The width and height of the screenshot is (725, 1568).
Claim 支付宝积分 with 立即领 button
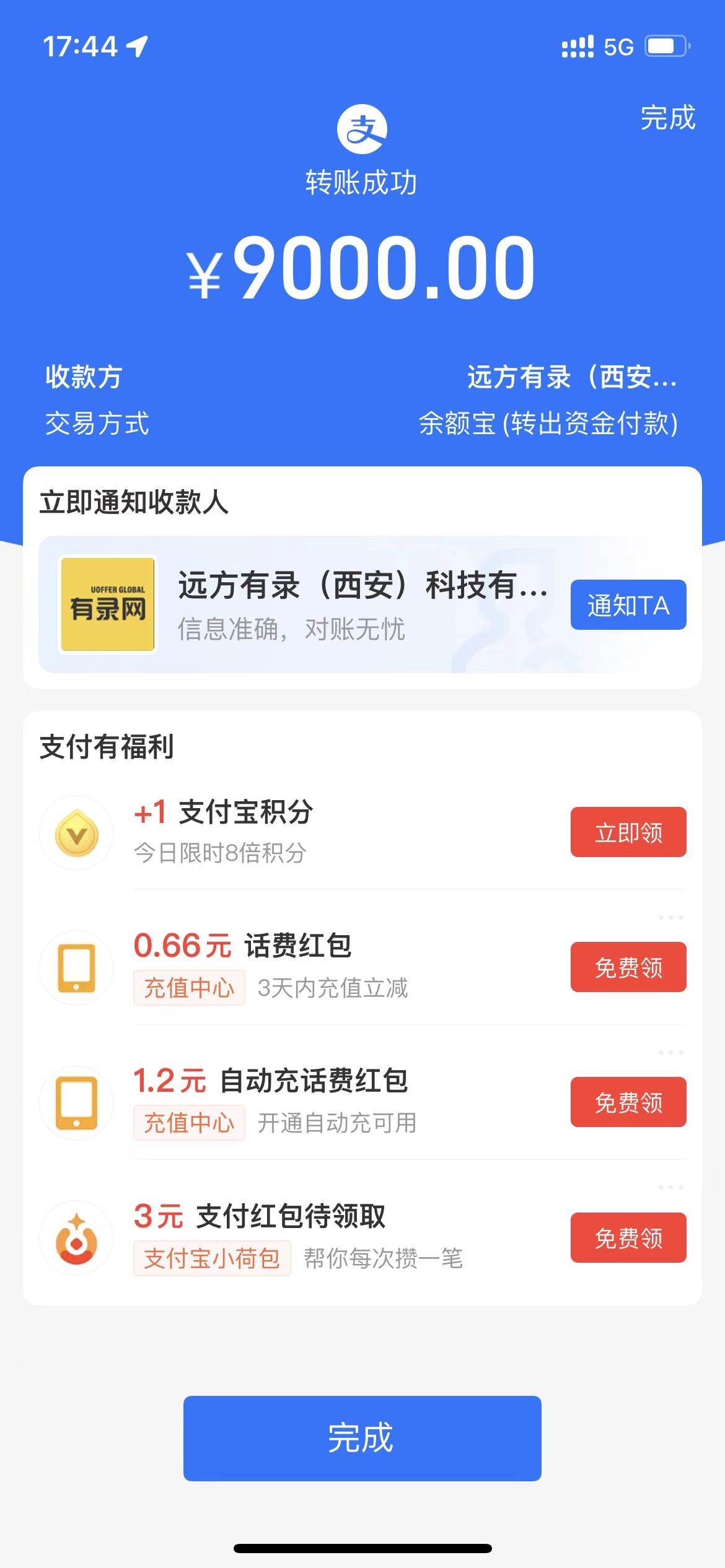point(628,832)
